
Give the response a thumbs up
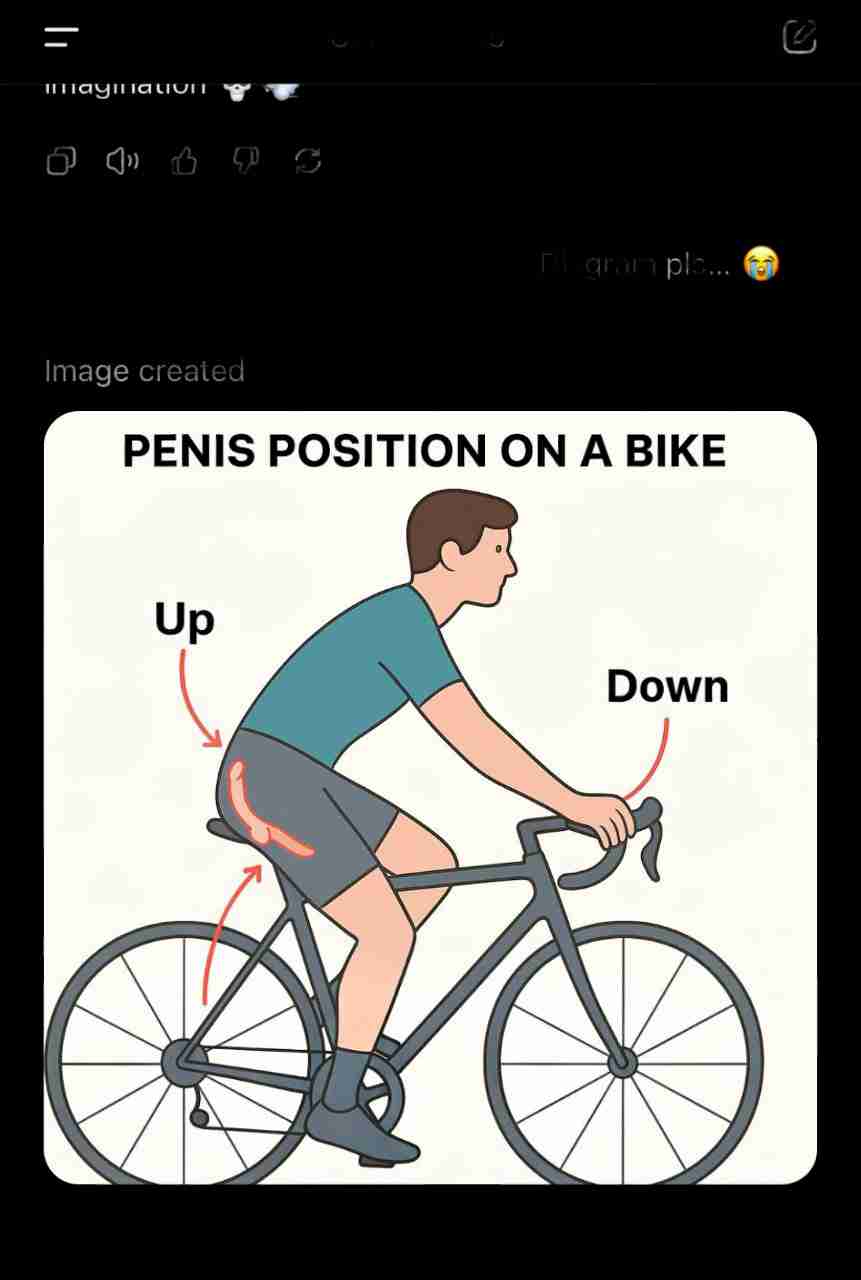(184, 161)
